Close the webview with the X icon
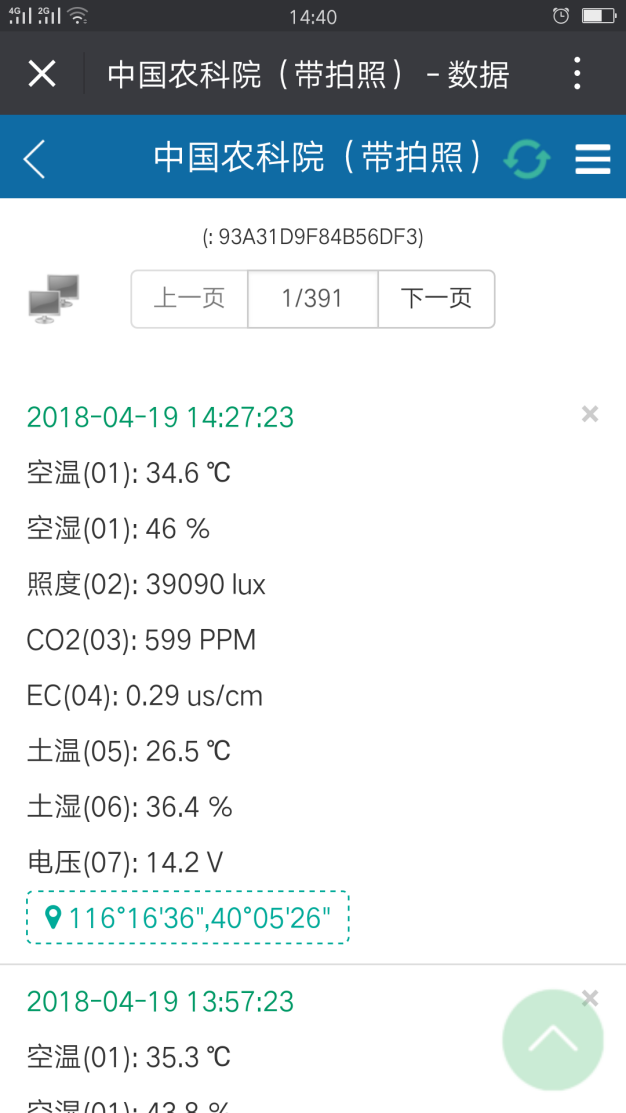 coord(42,73)
